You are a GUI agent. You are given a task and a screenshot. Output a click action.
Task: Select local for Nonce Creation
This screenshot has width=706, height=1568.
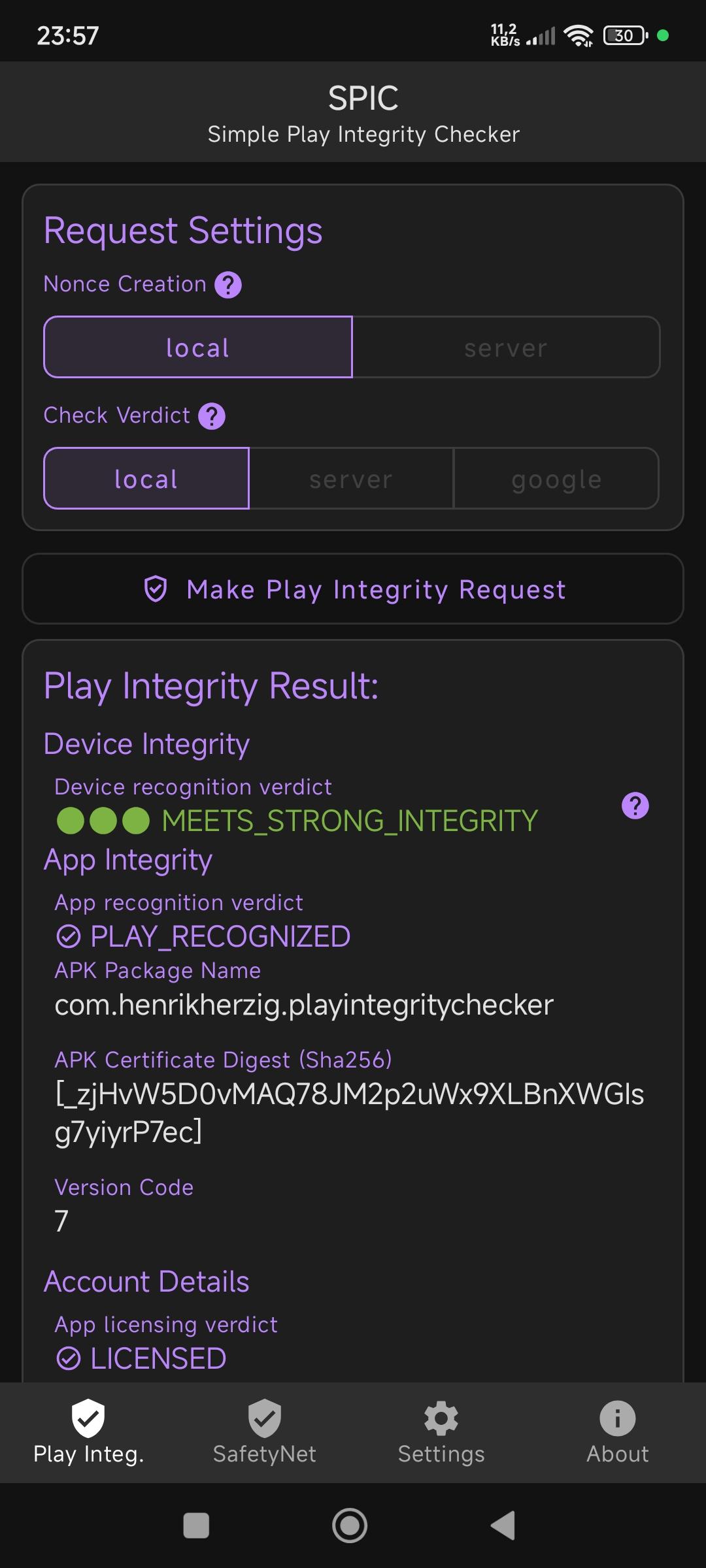[x=198, y=348]
